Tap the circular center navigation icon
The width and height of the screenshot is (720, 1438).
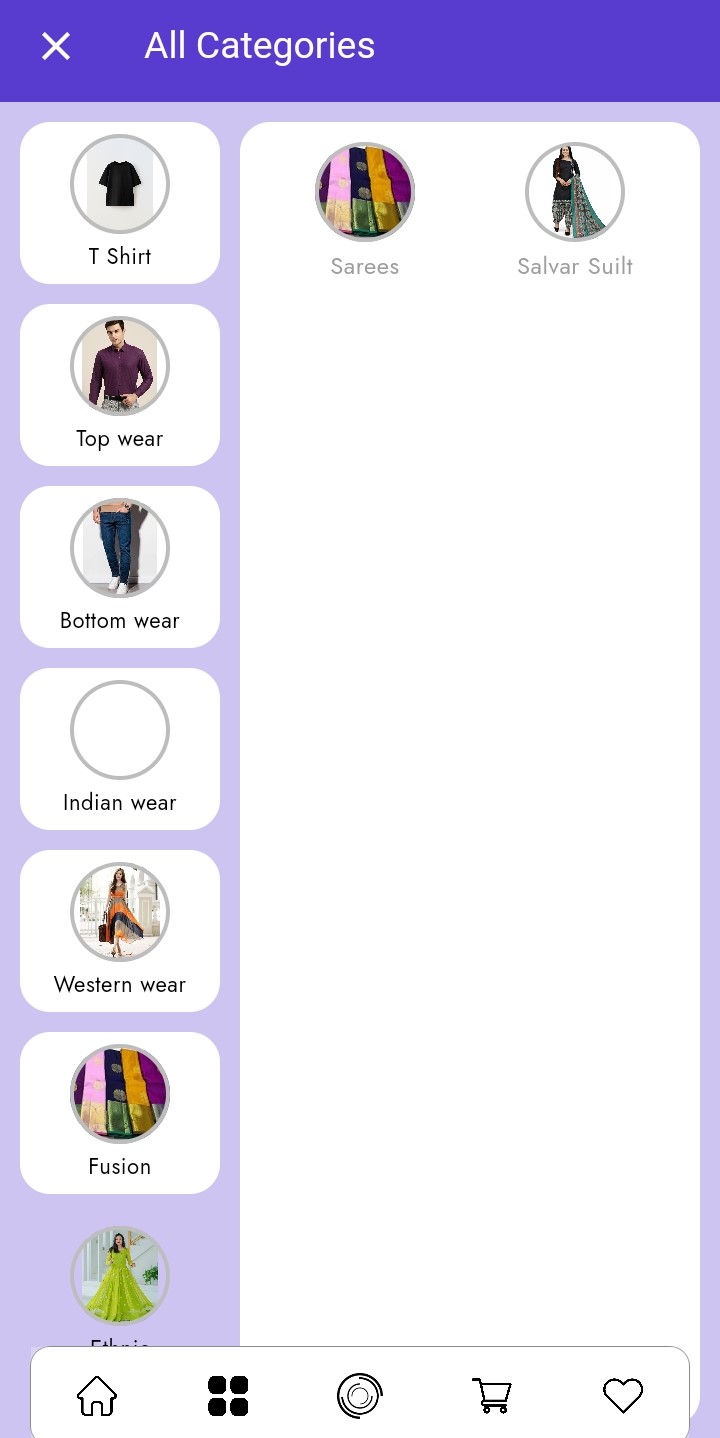360,1396
